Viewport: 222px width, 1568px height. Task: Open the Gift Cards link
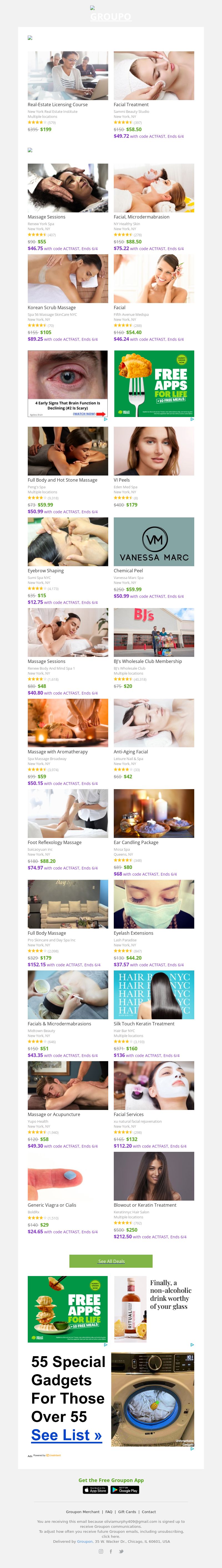[x=127, y=1512]
